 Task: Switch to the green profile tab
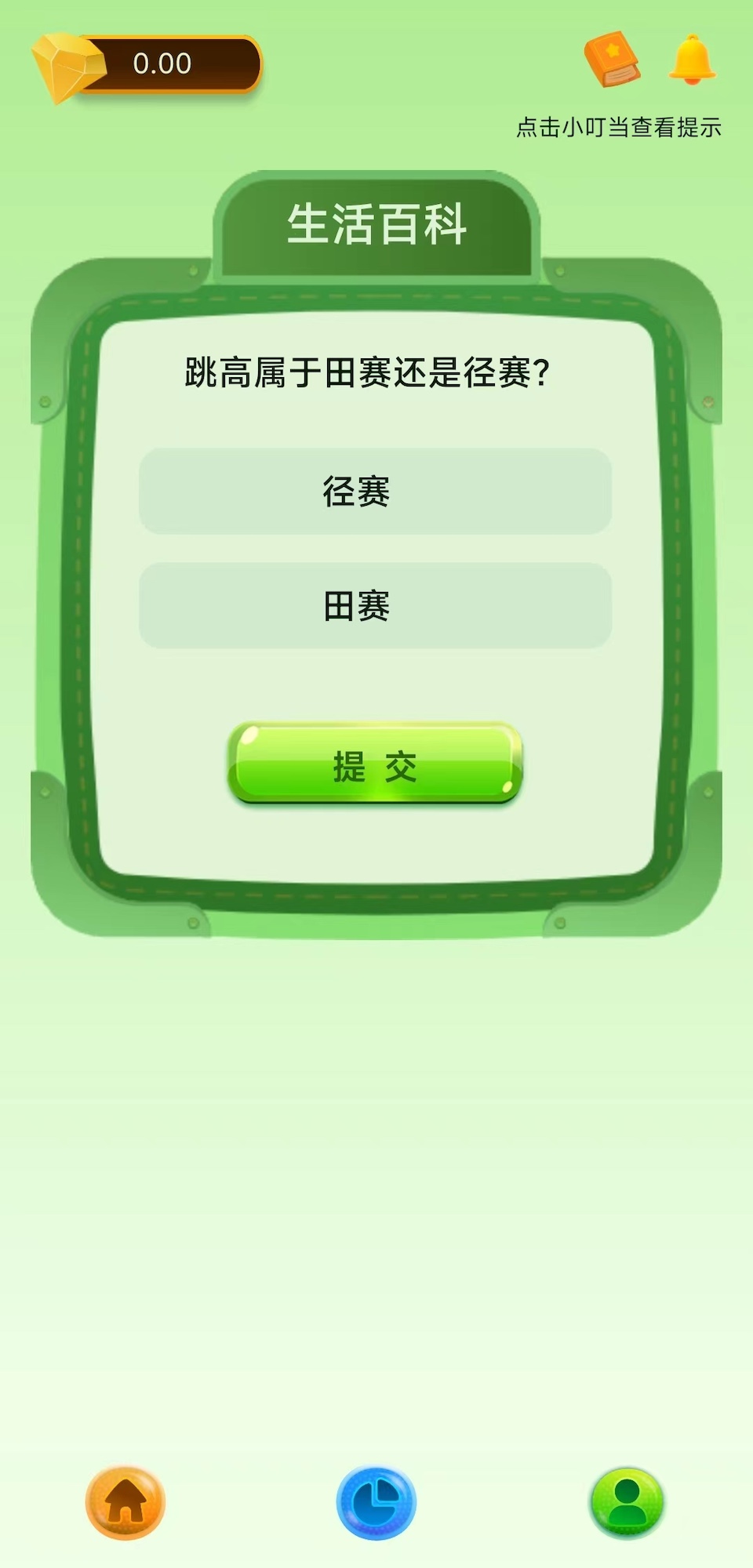(626, 1502)
